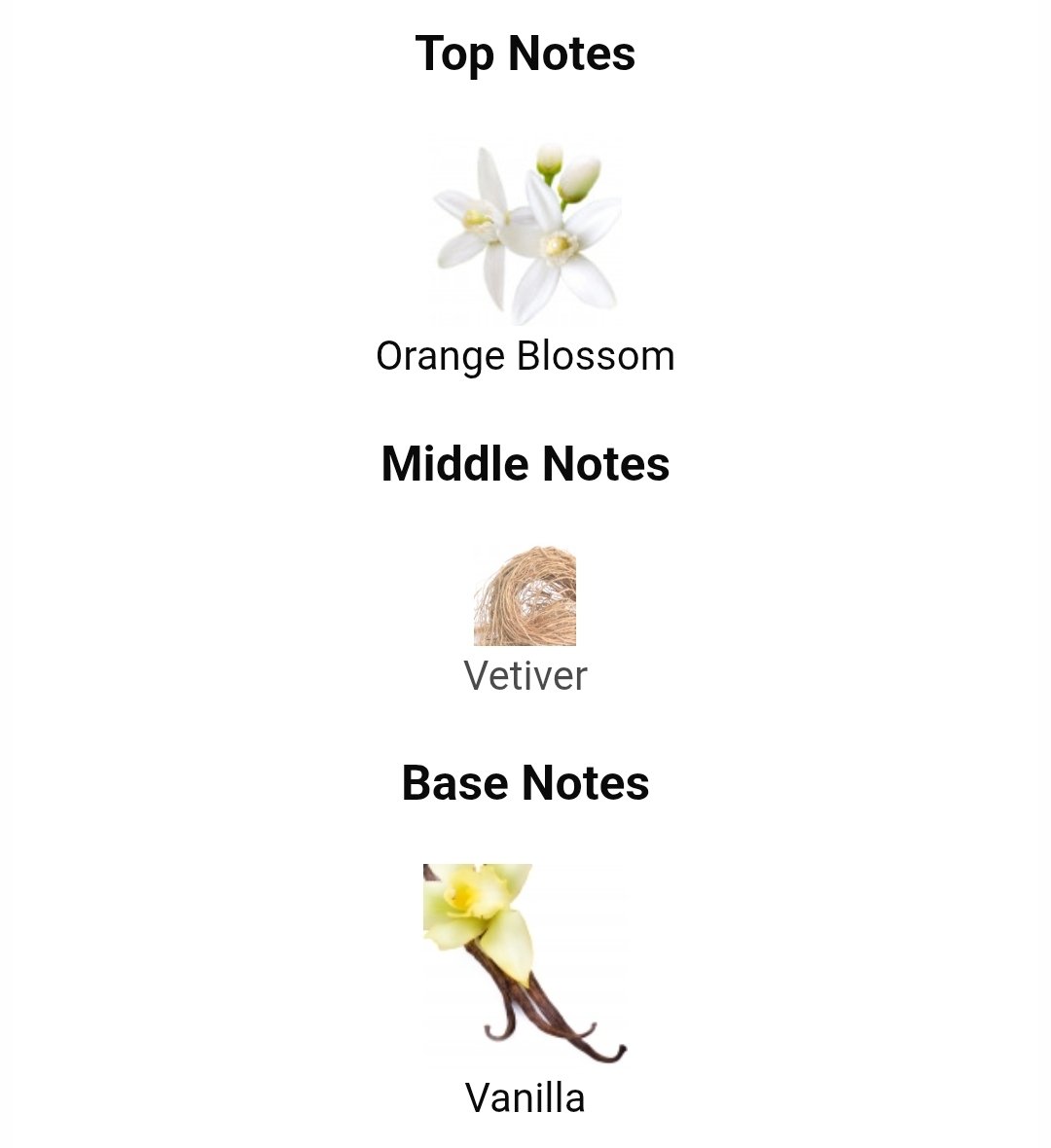Open the Orange Blossom note
Screen dimensions: 1051x1148
click(525, 235)
